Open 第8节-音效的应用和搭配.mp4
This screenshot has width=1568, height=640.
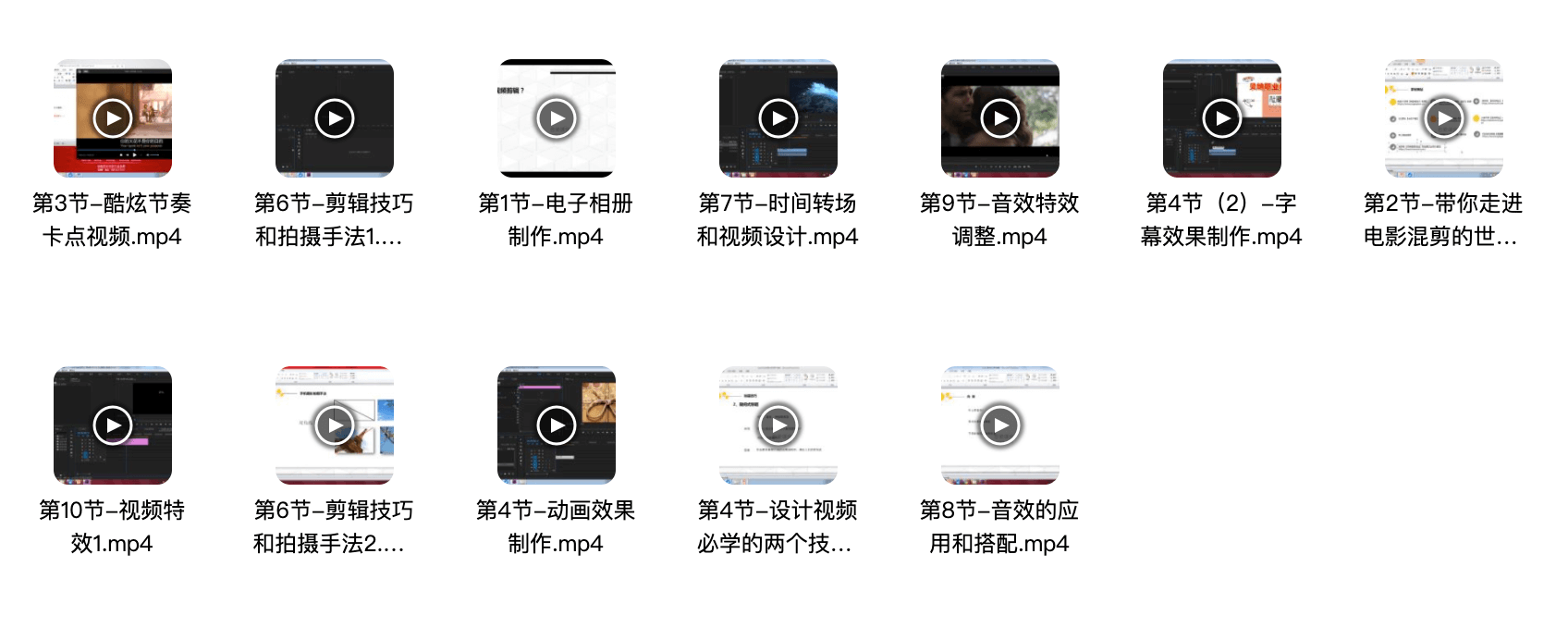(1000, 425)
